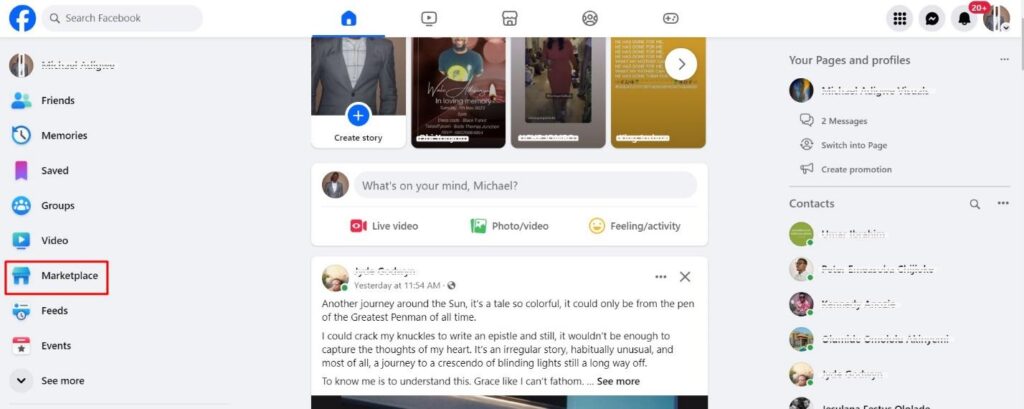The image size is (1024, 409).
Task: Expand See more in sidebar
Action: pyautogui.click(x=61, y=381)
